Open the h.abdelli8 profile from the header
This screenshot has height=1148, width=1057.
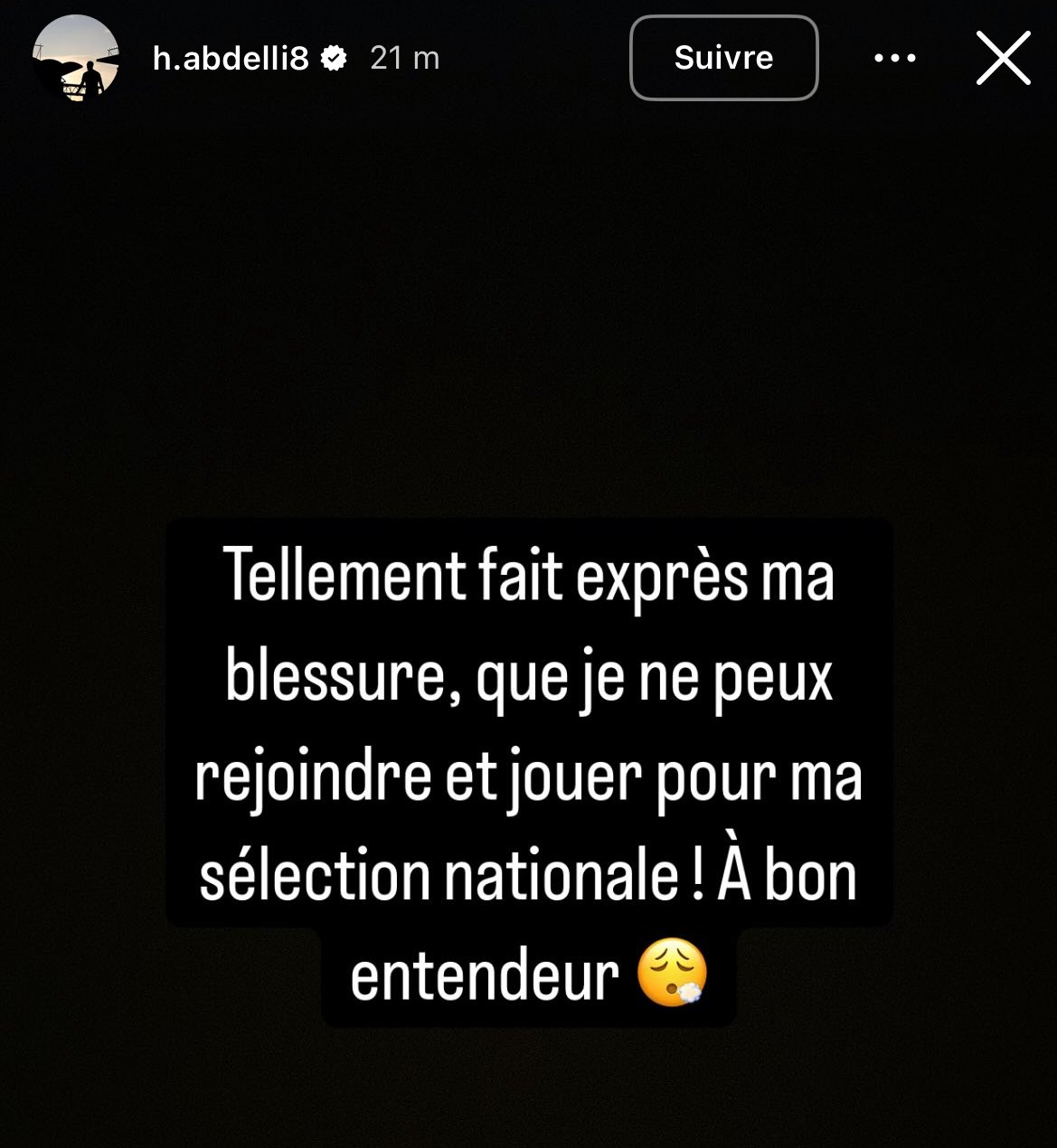231,58
